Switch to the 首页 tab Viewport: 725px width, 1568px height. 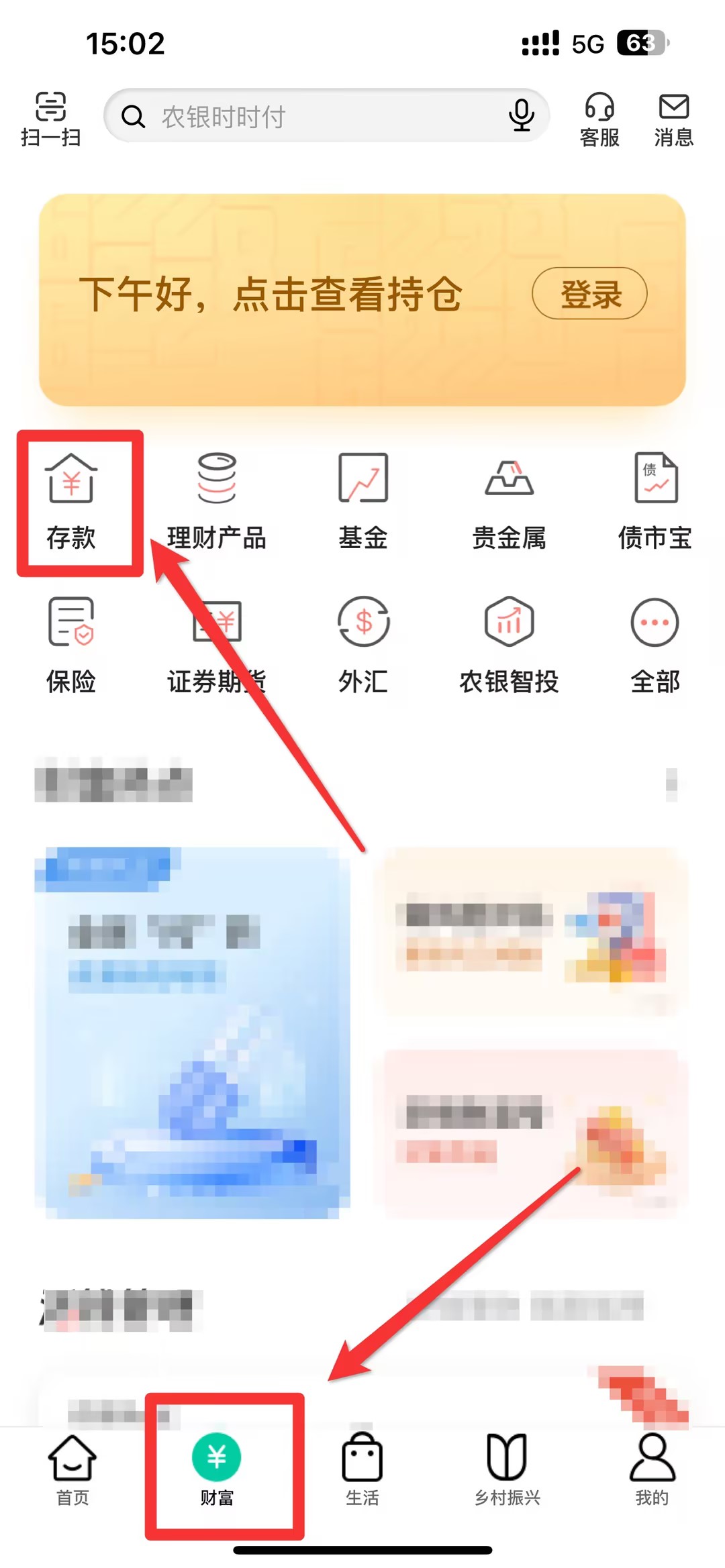(x=72, y=1469)
